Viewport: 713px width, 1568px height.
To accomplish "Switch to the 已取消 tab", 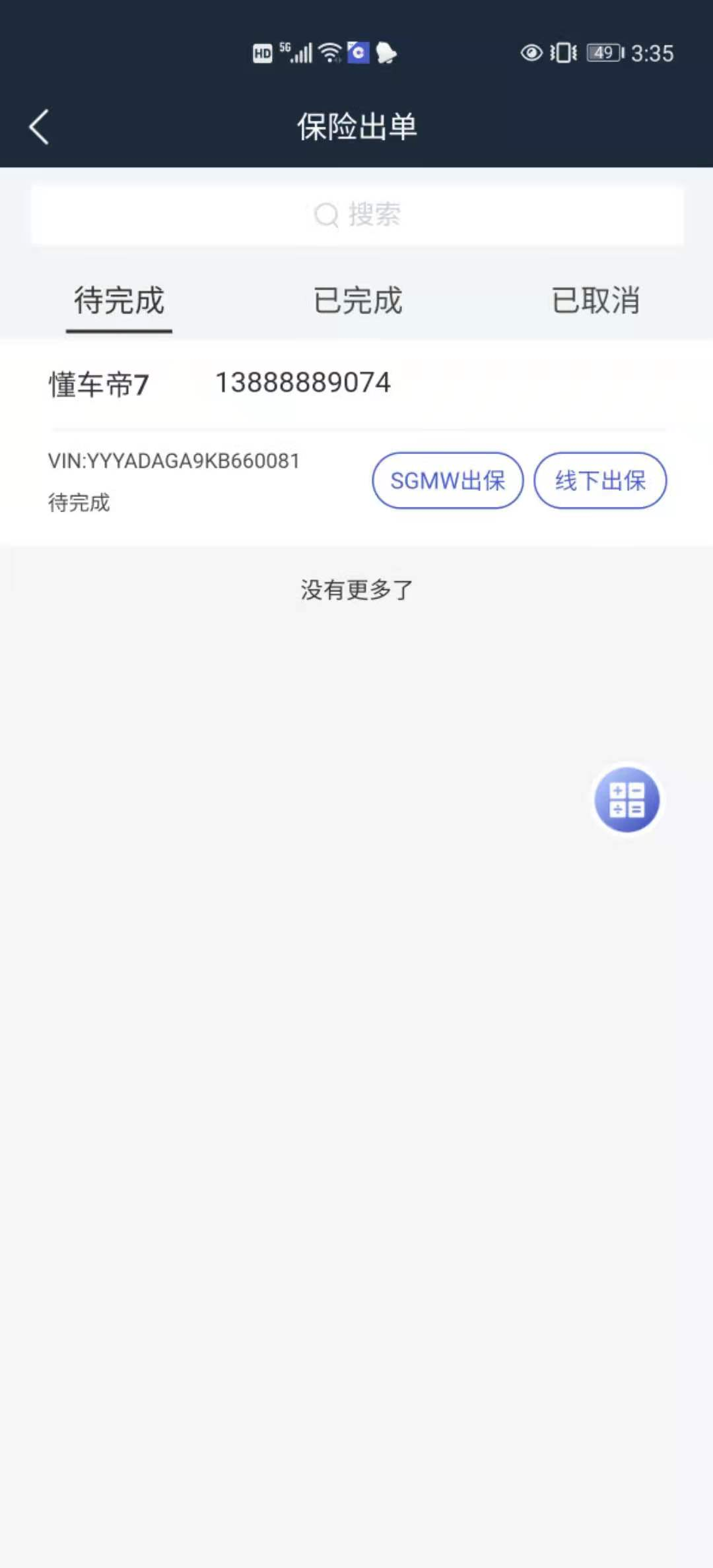I will (x=595, y=301).
